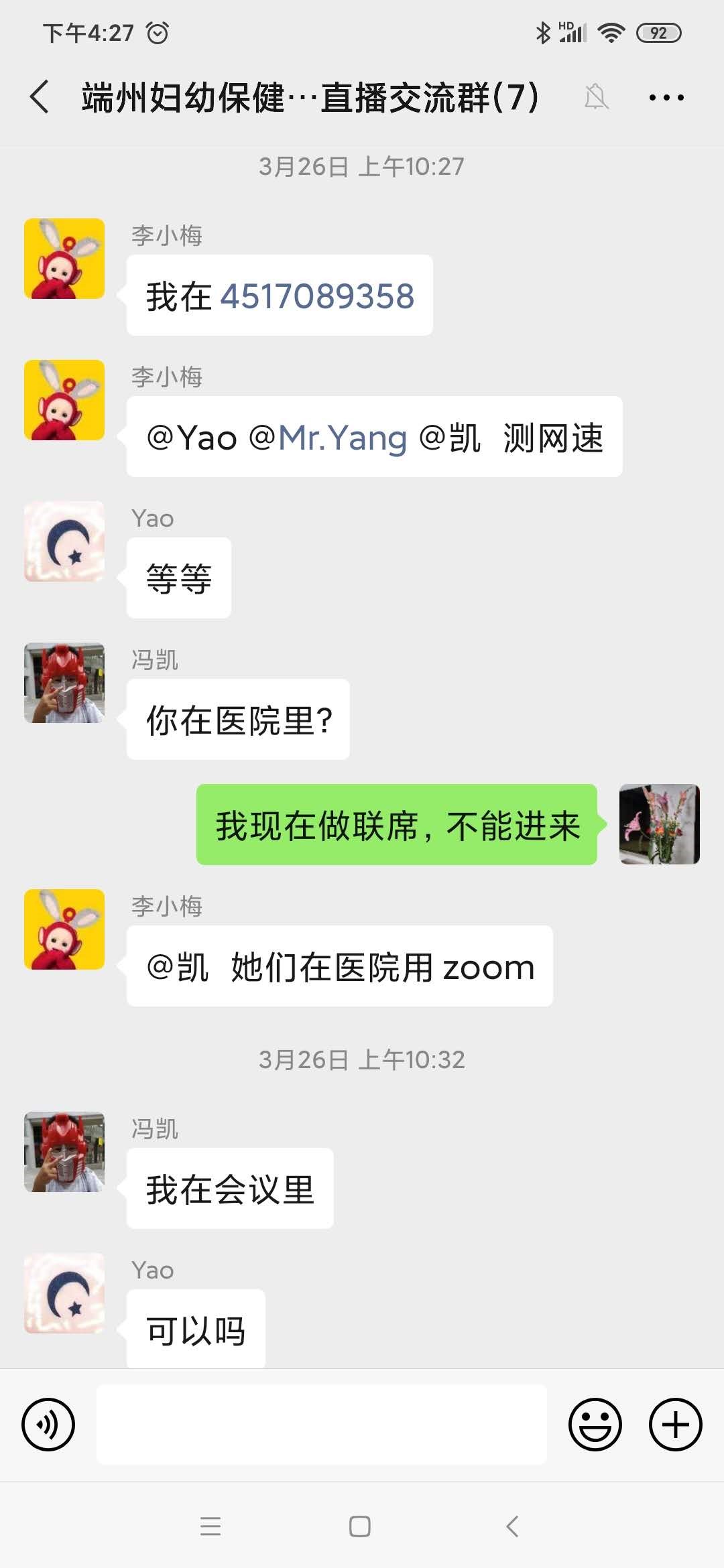Tap the @Mr.Yang mention link
The image size is (724, 1568).
pos(342,438)
